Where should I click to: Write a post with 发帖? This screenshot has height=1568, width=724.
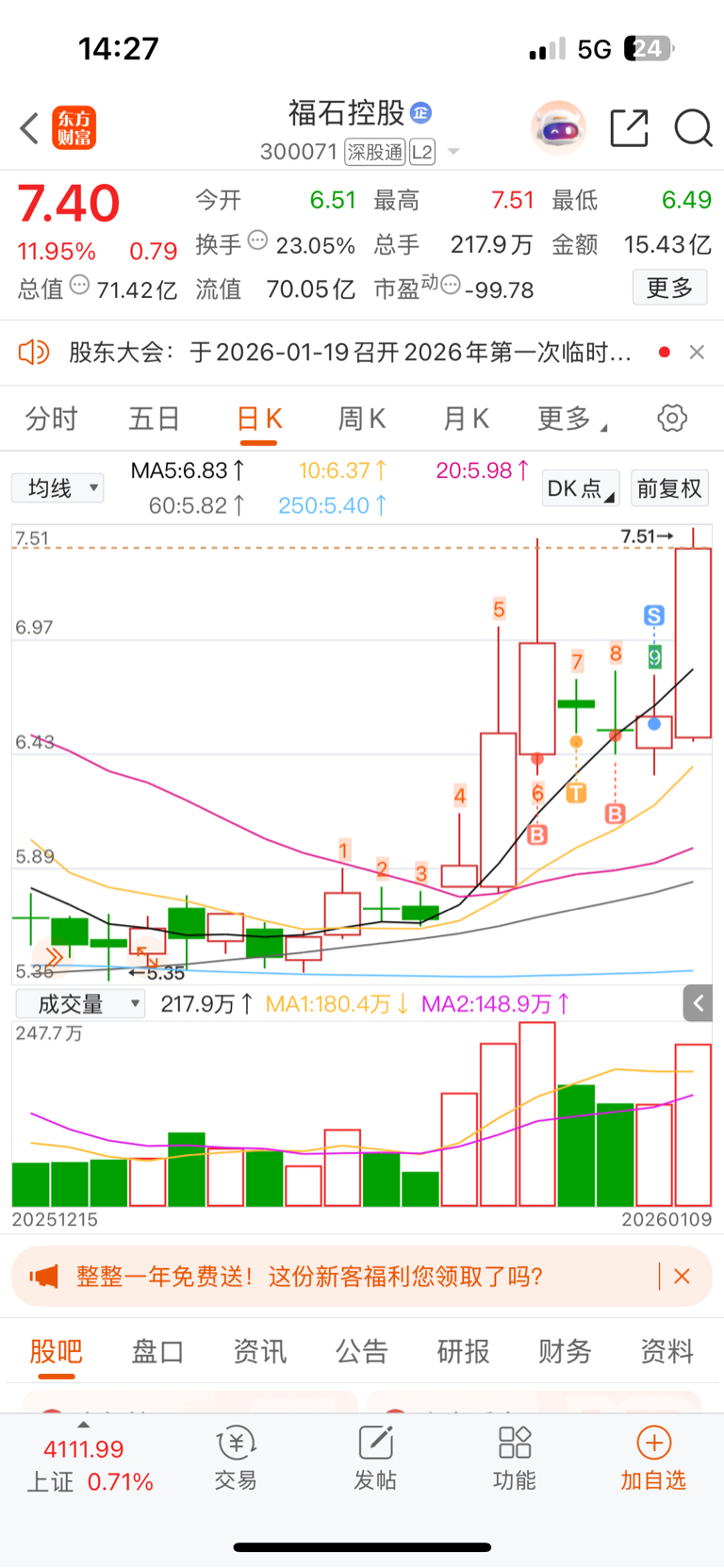click(375, 1458)
